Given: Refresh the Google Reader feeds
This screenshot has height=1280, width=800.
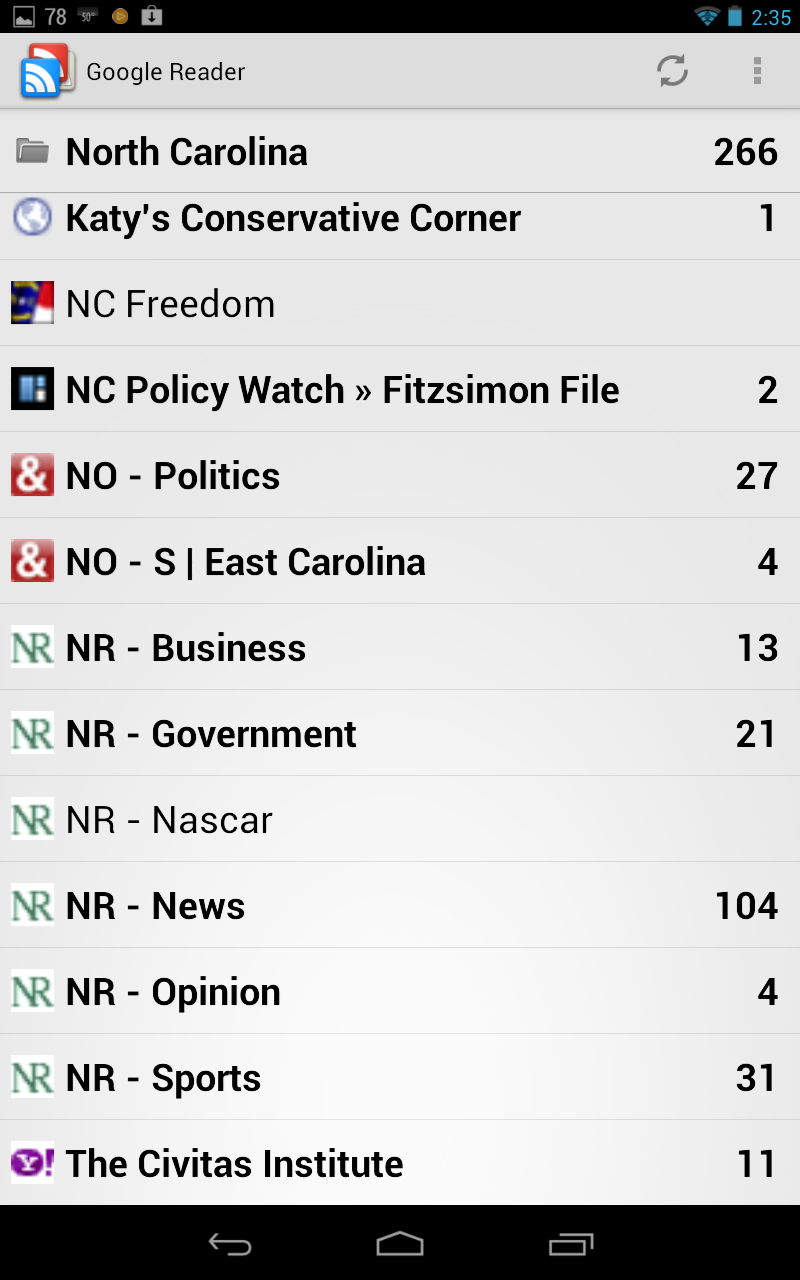Looking at the screenshot, I should pyautogui.click(x=672, y=71).
